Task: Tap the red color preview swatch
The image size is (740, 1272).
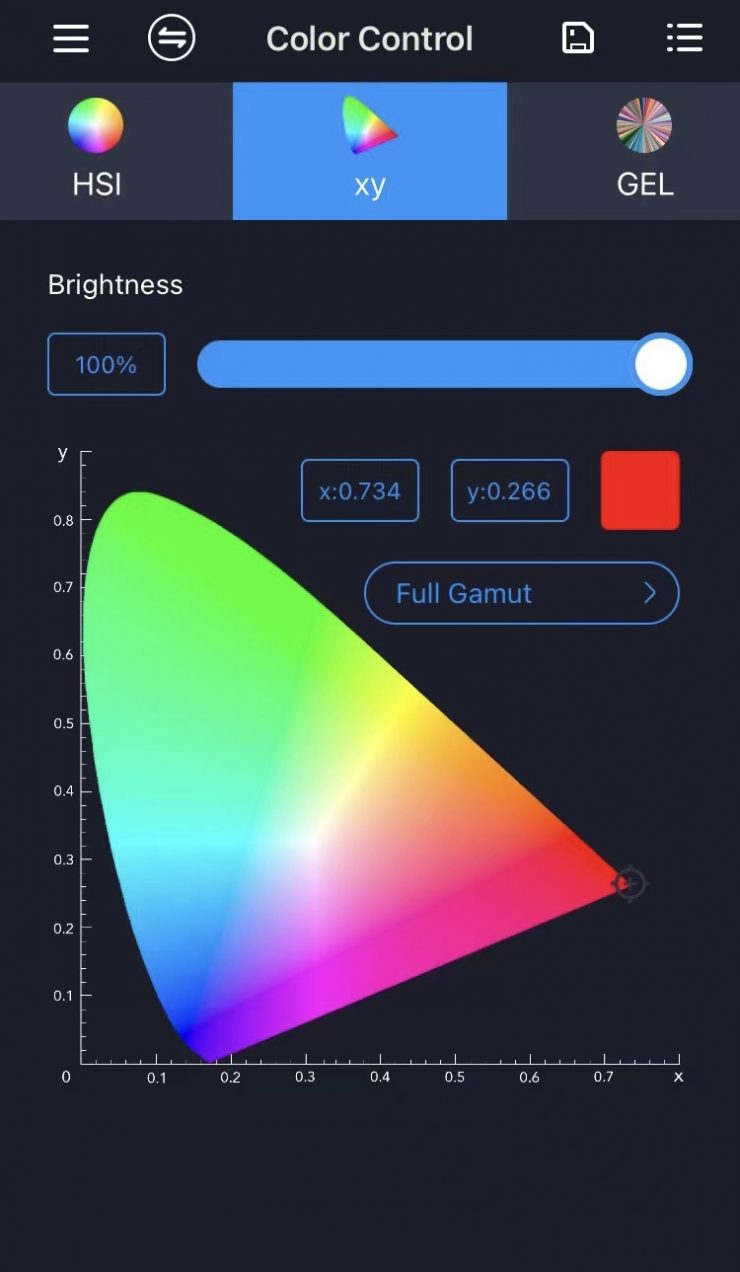Action: click(x=640, y=490)
